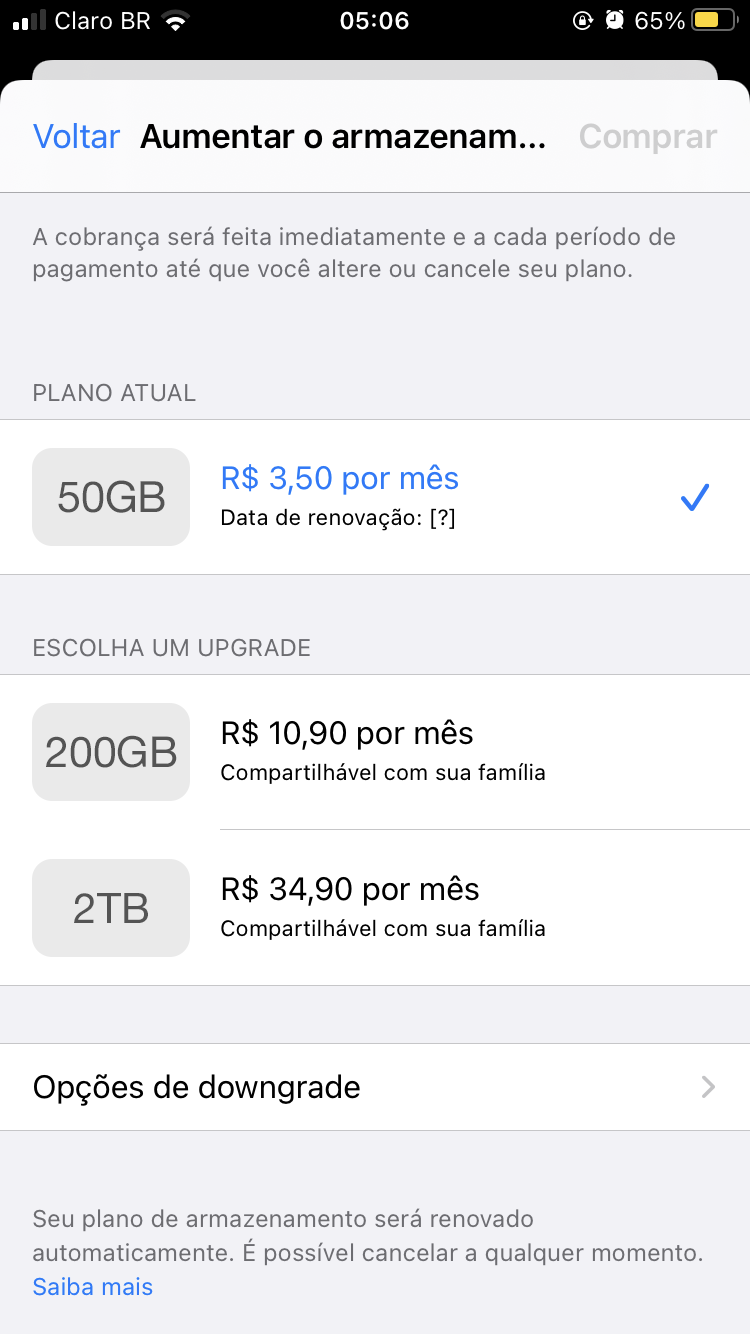Open the Saiba mais link
Viewport: 750px width, 1334px height.
coord(93,1286)
